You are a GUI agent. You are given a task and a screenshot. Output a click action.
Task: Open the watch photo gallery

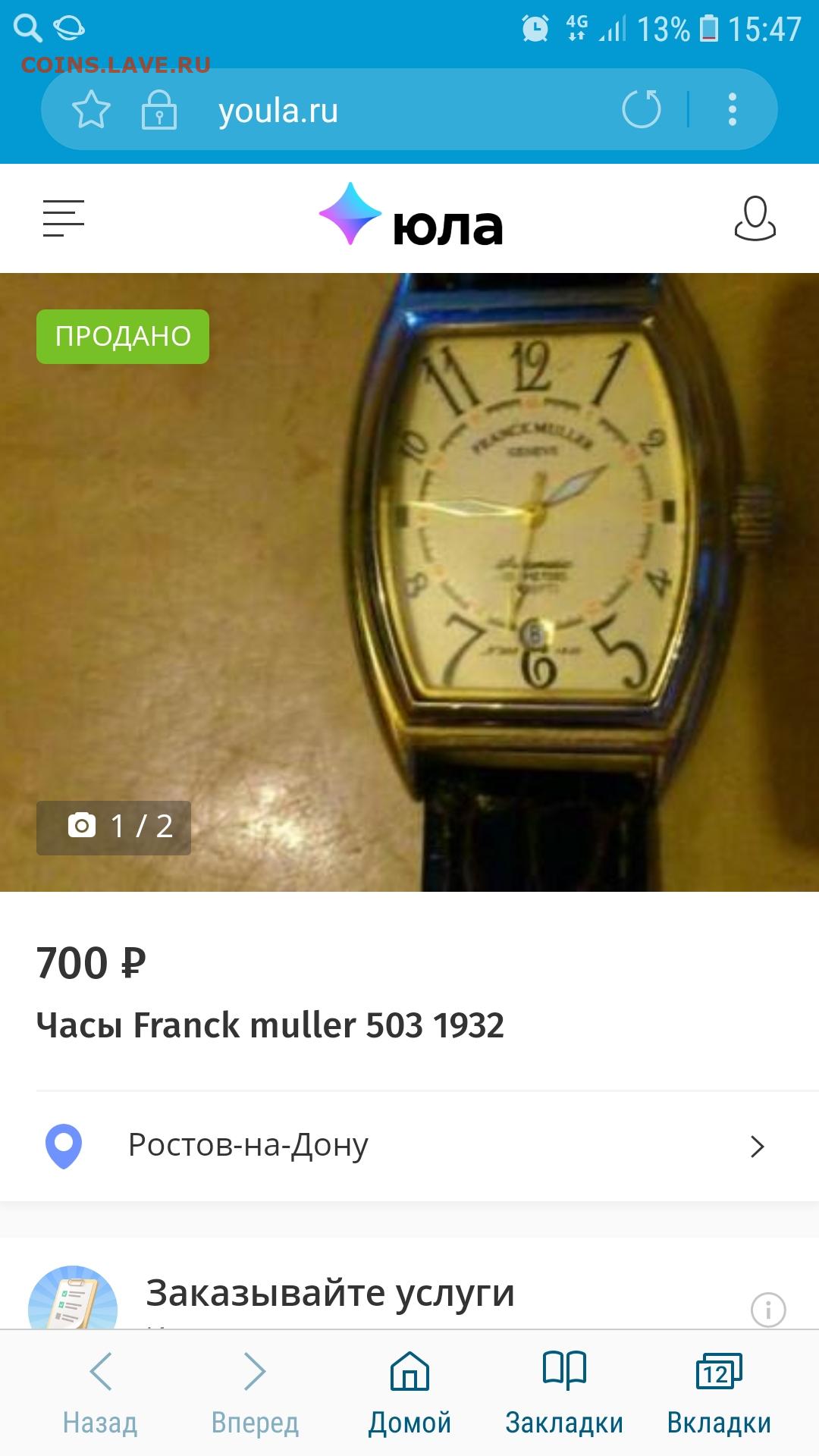pyautogui.click(x=409, y=582)
